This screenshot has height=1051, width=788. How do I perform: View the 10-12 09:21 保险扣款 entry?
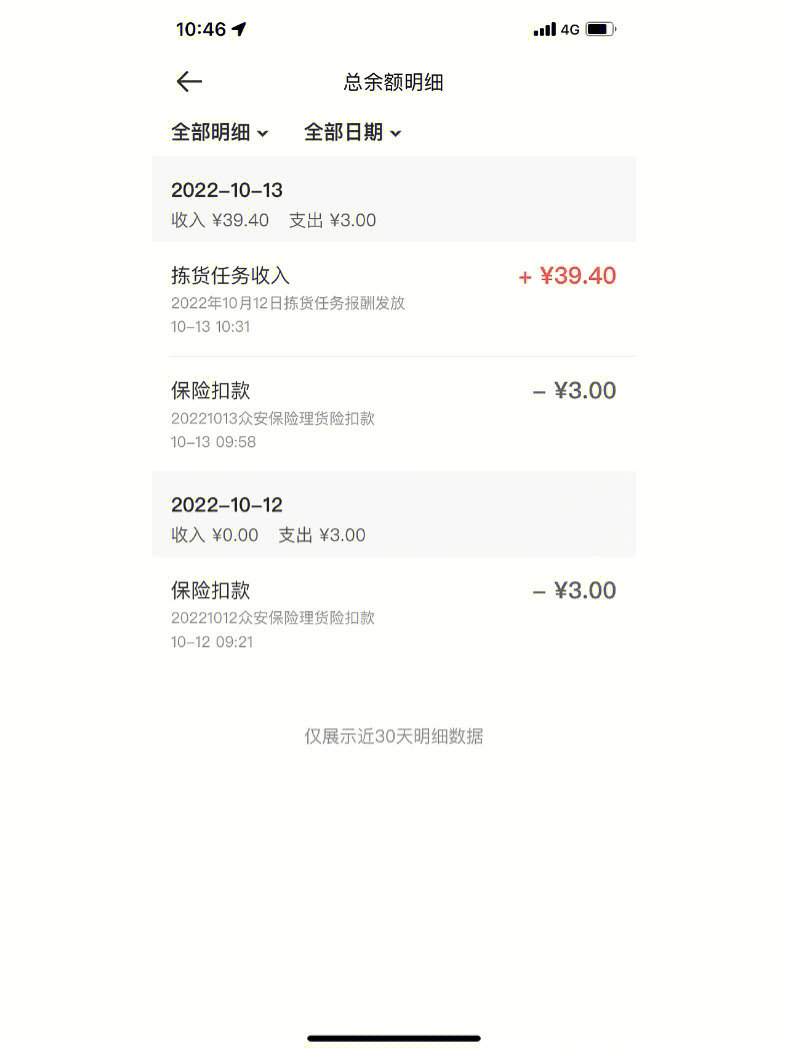[393, 614]
